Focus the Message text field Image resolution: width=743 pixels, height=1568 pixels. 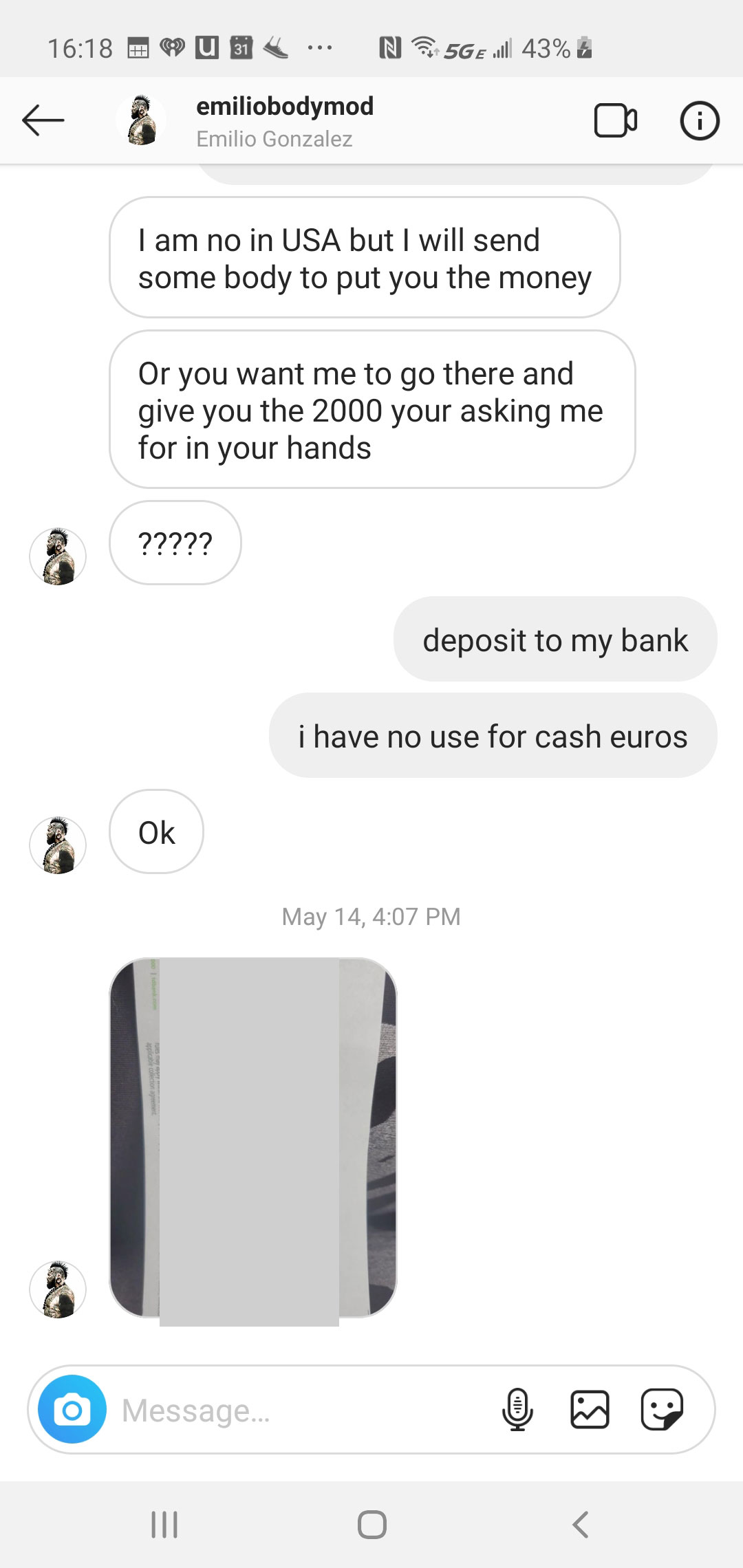tap(296, 1411)
